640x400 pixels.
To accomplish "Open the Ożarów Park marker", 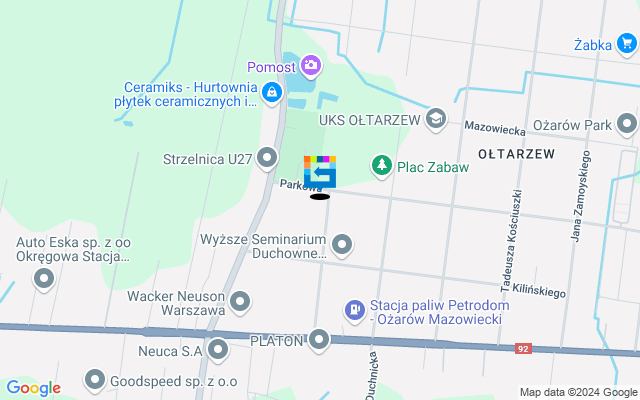I will 627,125.
